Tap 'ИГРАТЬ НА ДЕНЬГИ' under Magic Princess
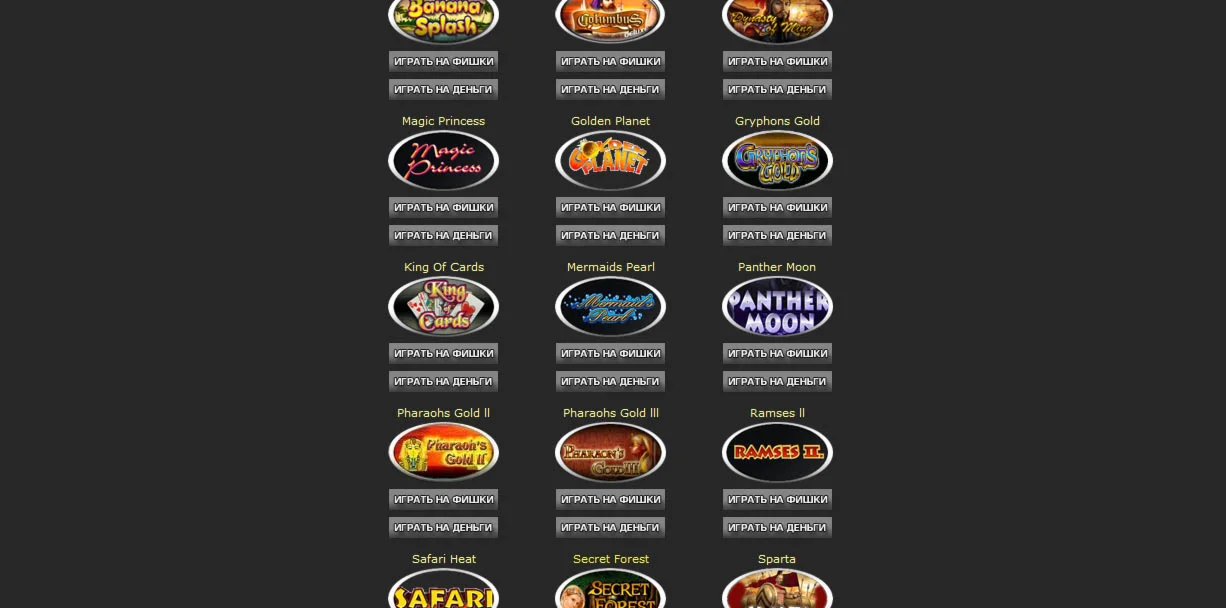Screen dimensions: 1226x608 [443, 236]
